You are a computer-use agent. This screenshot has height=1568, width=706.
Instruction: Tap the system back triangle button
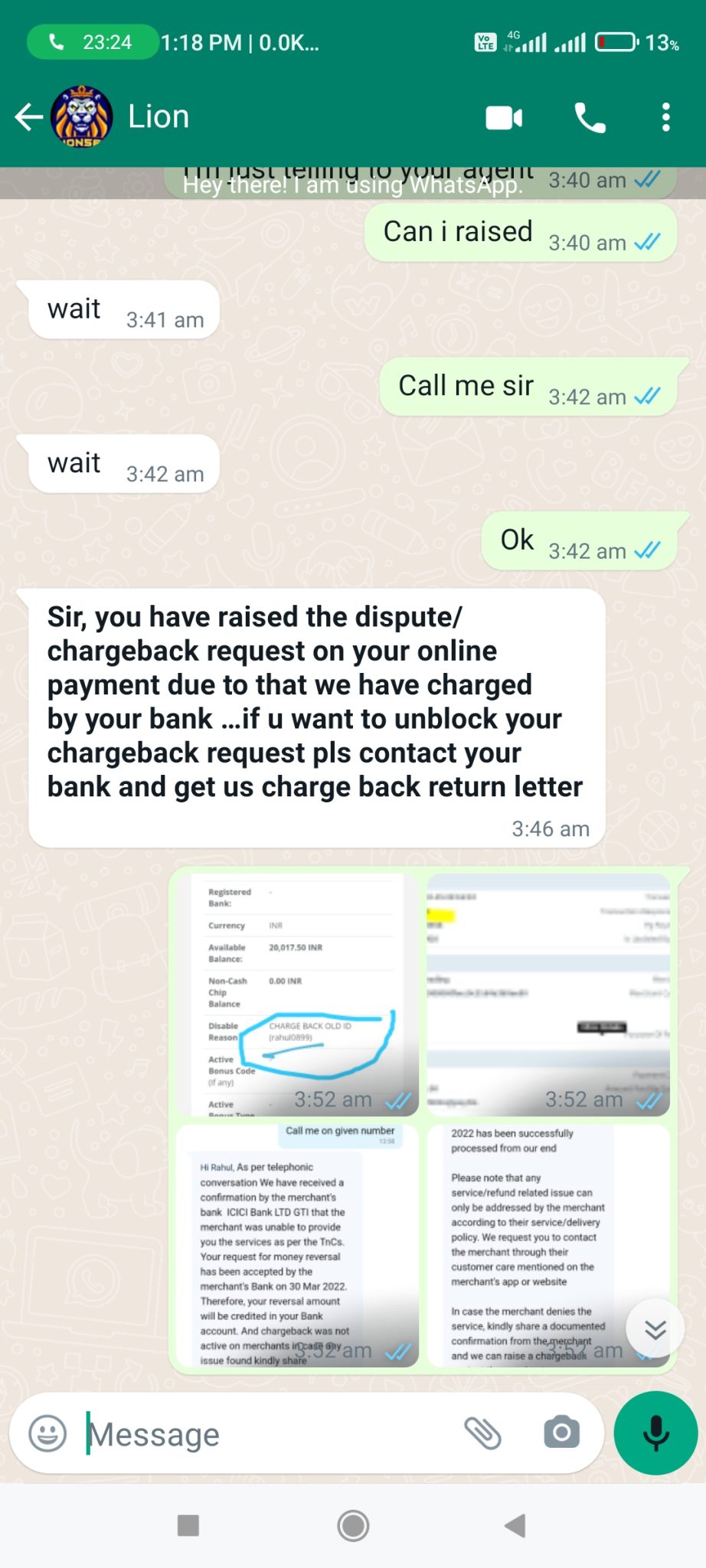[x=515, y=1526]
